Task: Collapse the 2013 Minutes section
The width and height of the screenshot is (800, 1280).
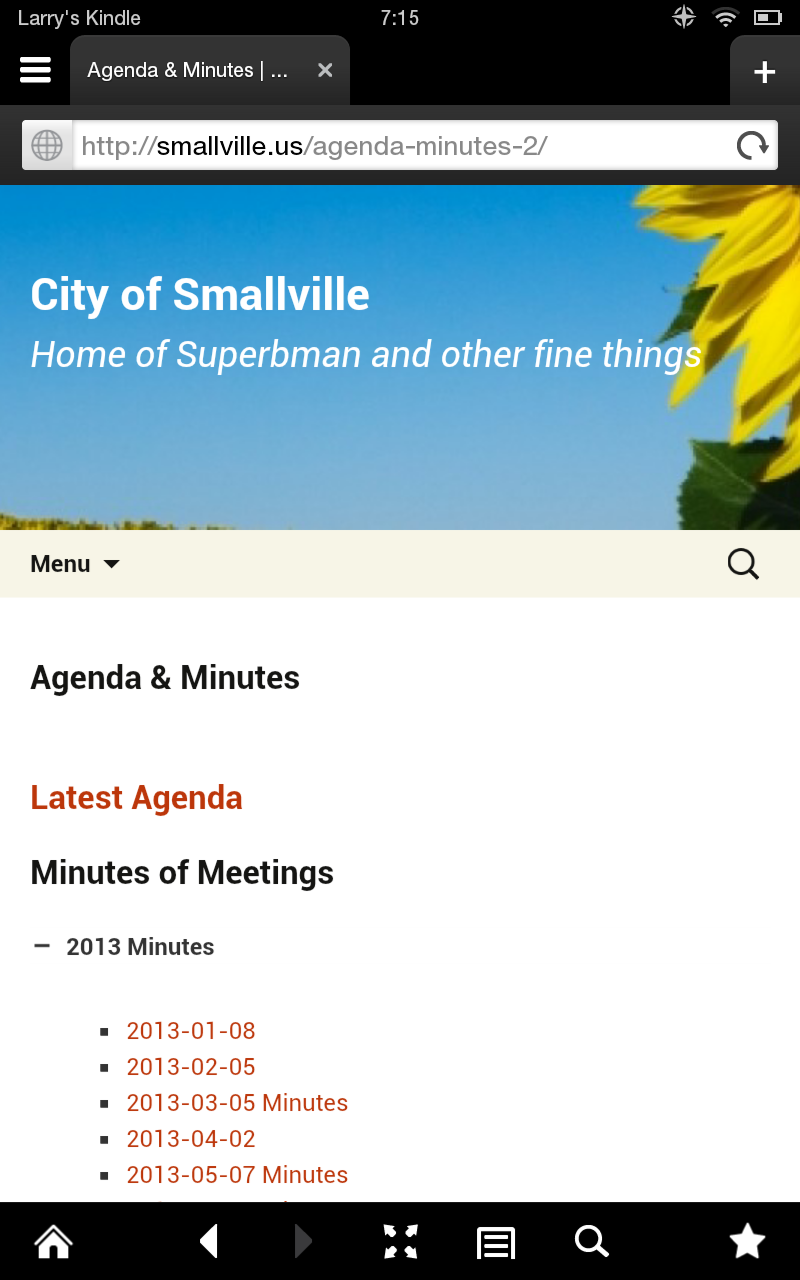Action: coord(42,946)
